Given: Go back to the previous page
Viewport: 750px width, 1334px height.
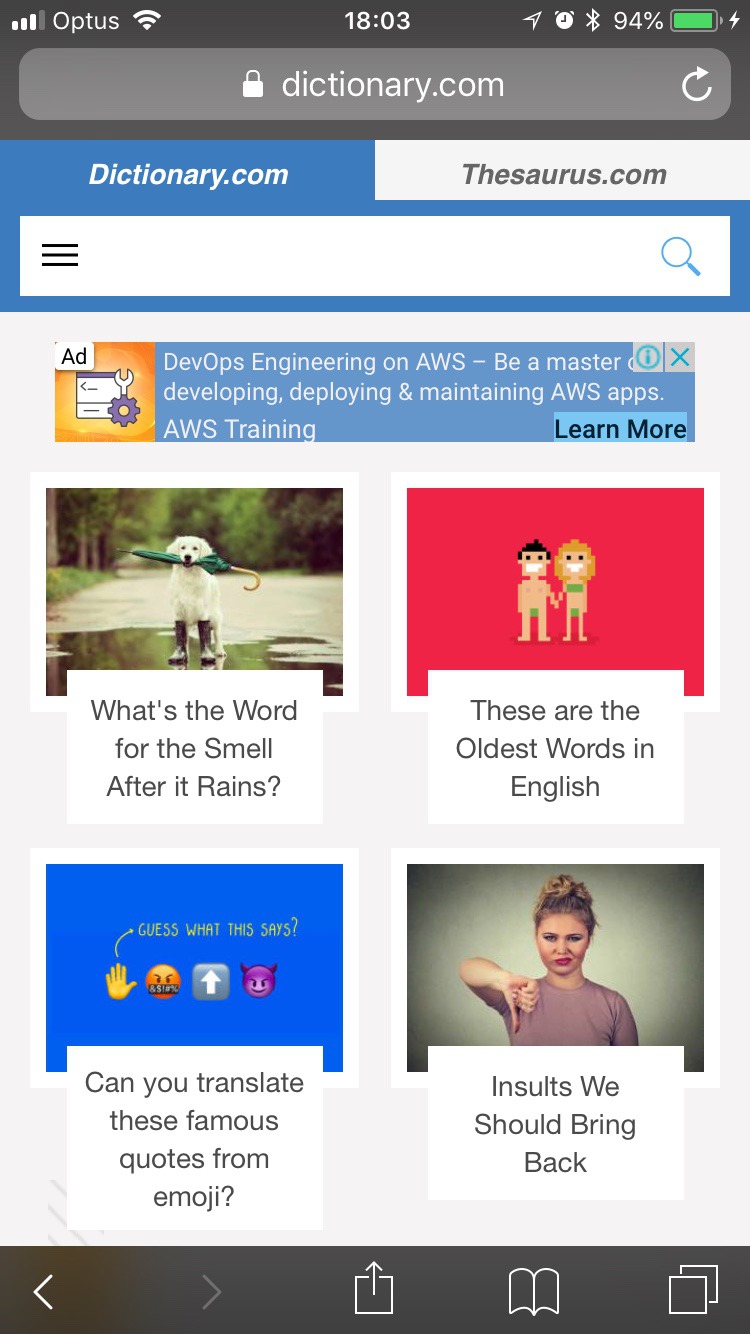Looking at the screenshot, I should (43, 1292).
